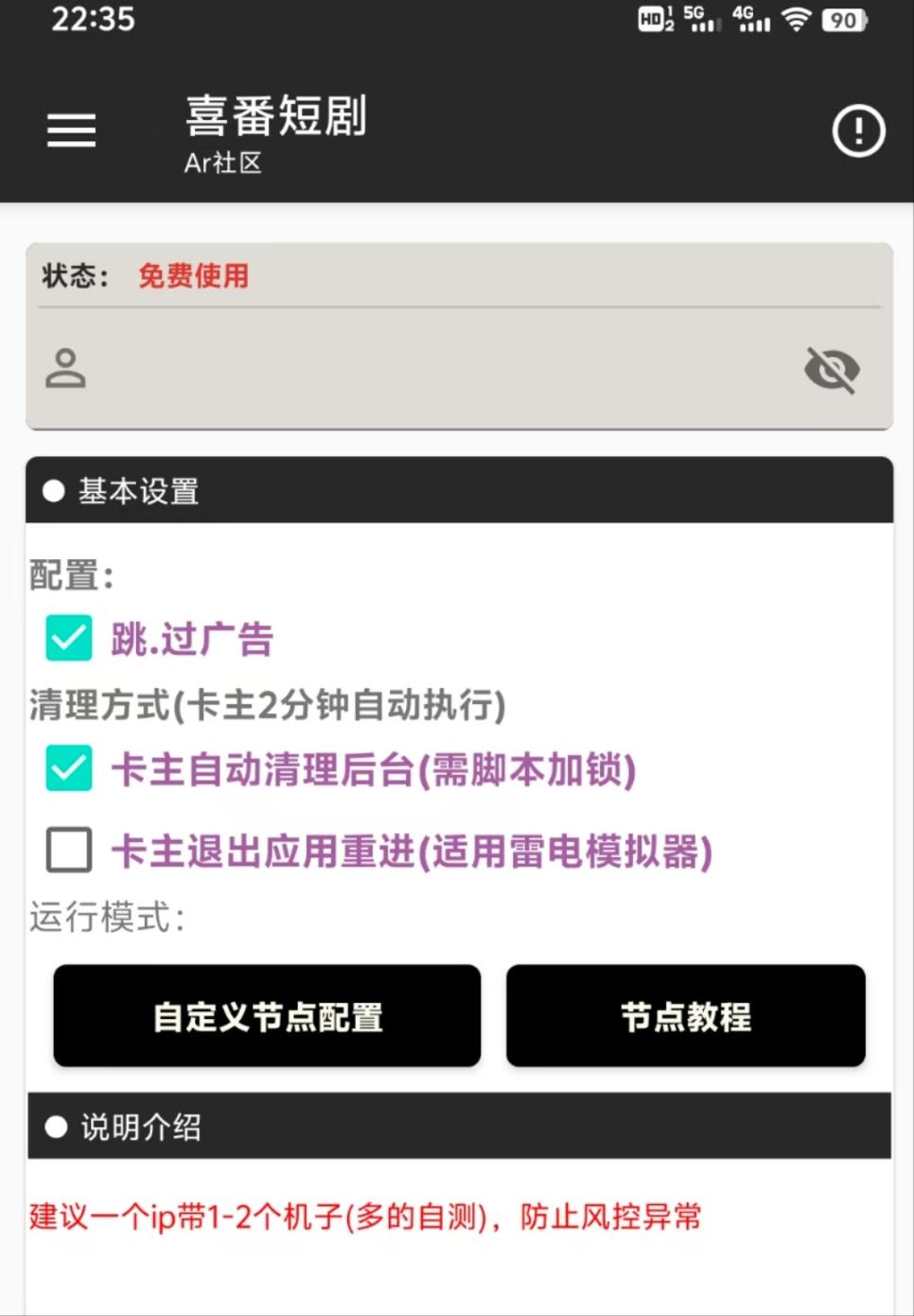The image size is (914, 1316).
Task: Toggle visibility with the crossed-eye icon
Action: tap(832, 369)
